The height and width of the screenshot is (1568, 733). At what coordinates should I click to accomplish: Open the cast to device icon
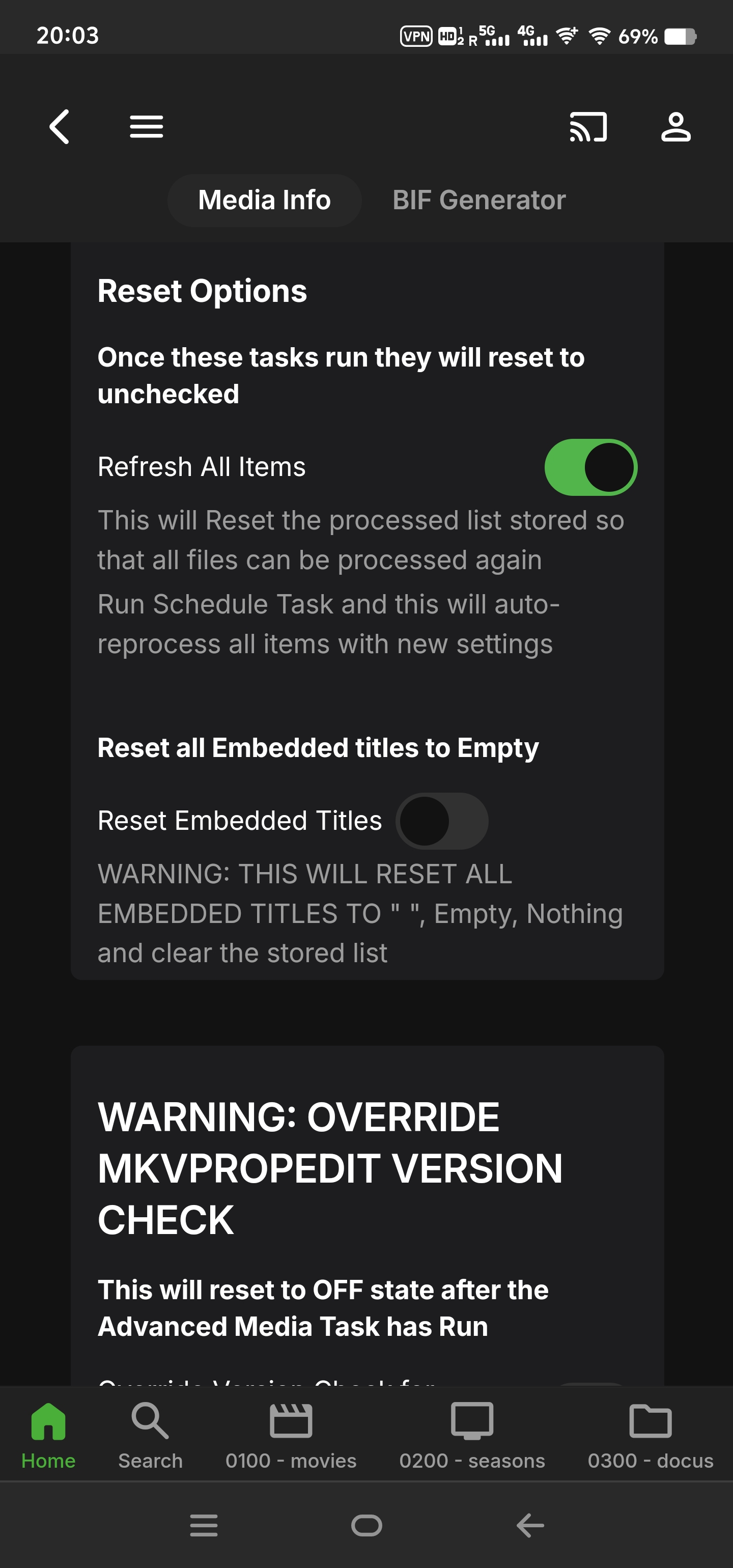pyautogui.click(x=587, y=127)
